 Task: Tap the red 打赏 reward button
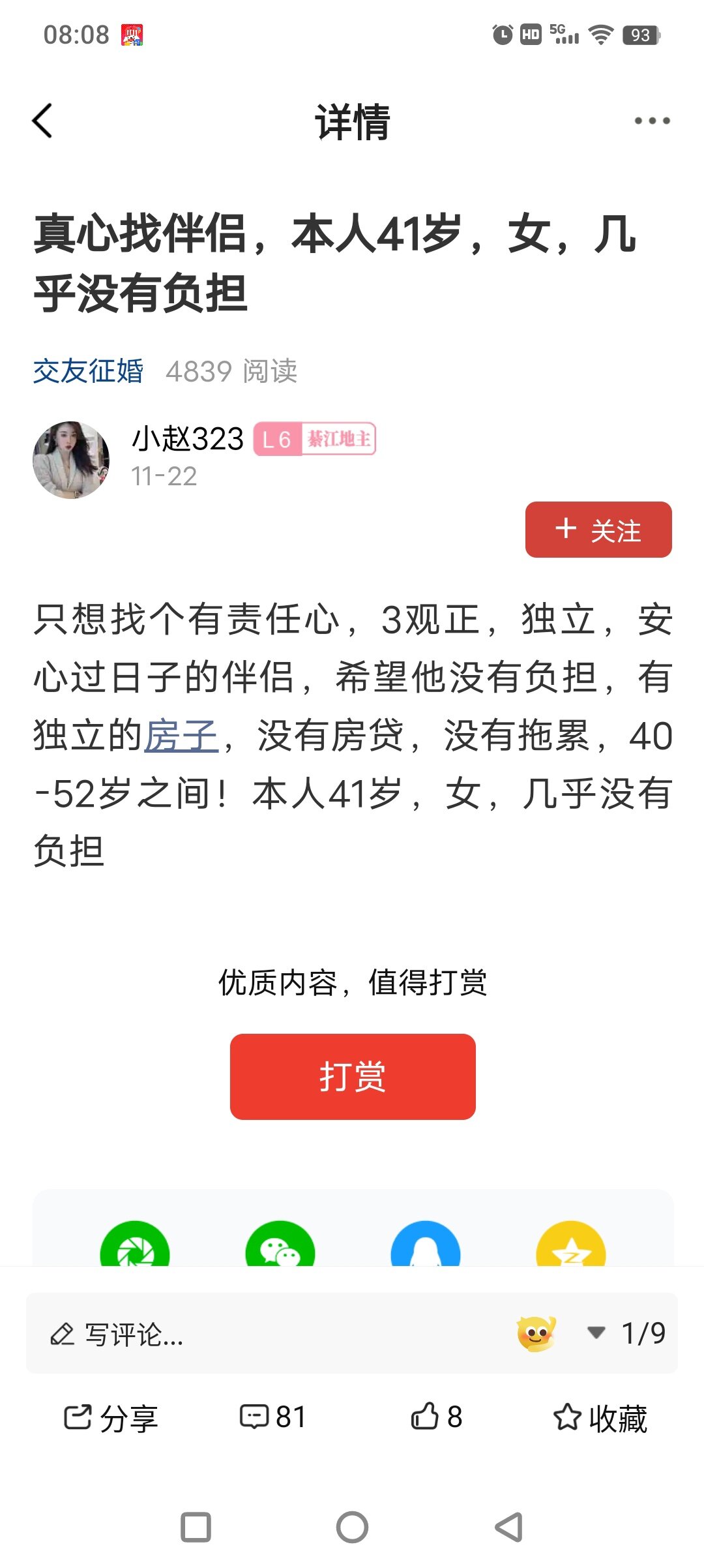coord(353,1076)
